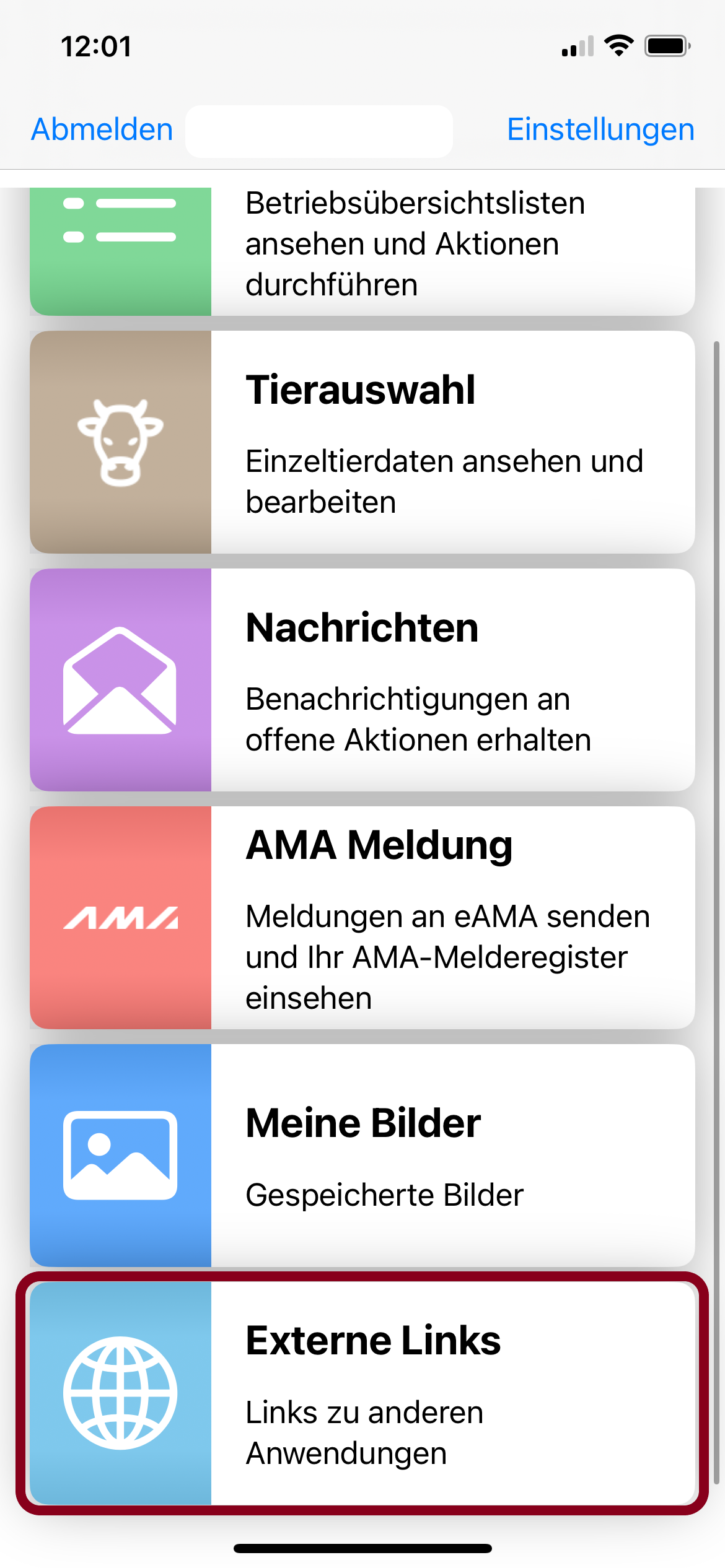This screenshot has width=725, height=1568.
Task: Open Externe Links
Action: (362, 1393)
